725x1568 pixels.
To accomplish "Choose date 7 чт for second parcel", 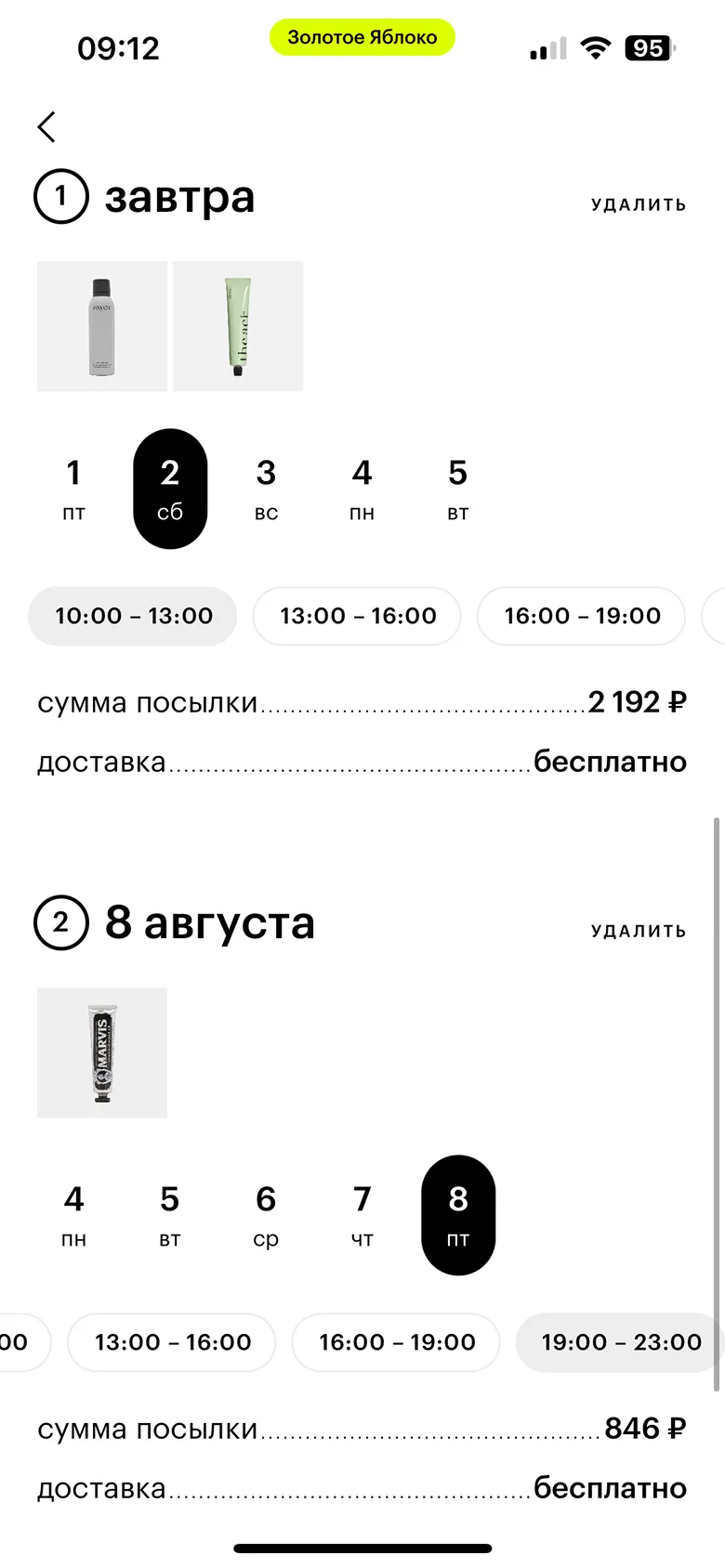I will [362, 1215].
